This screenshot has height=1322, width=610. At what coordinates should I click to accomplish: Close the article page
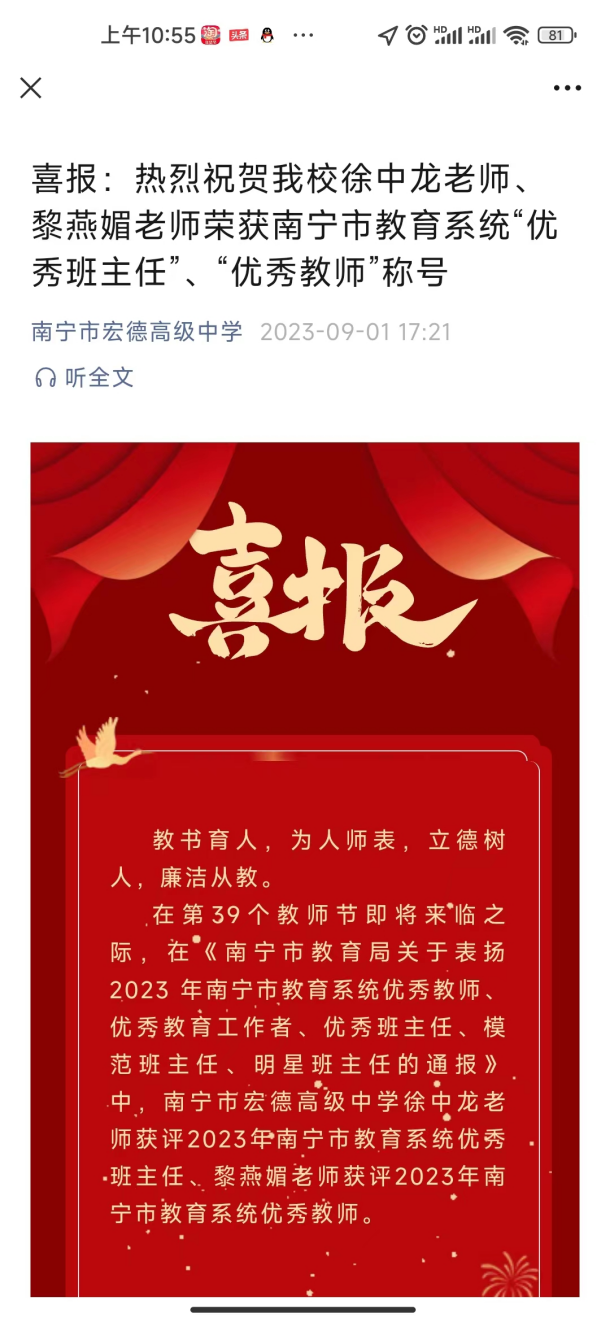(x=31, y=88)
